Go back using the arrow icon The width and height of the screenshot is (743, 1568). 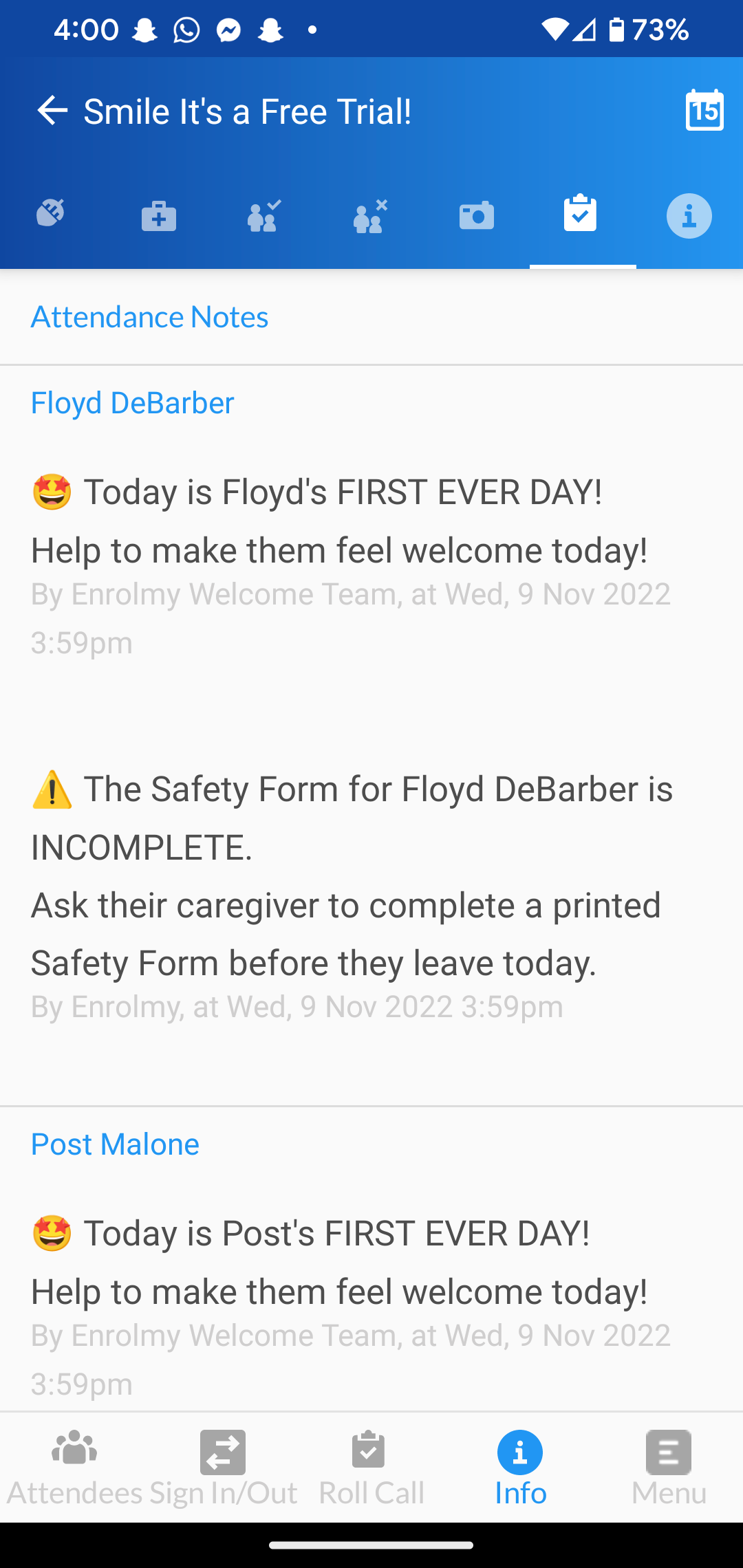pos(52,111)
